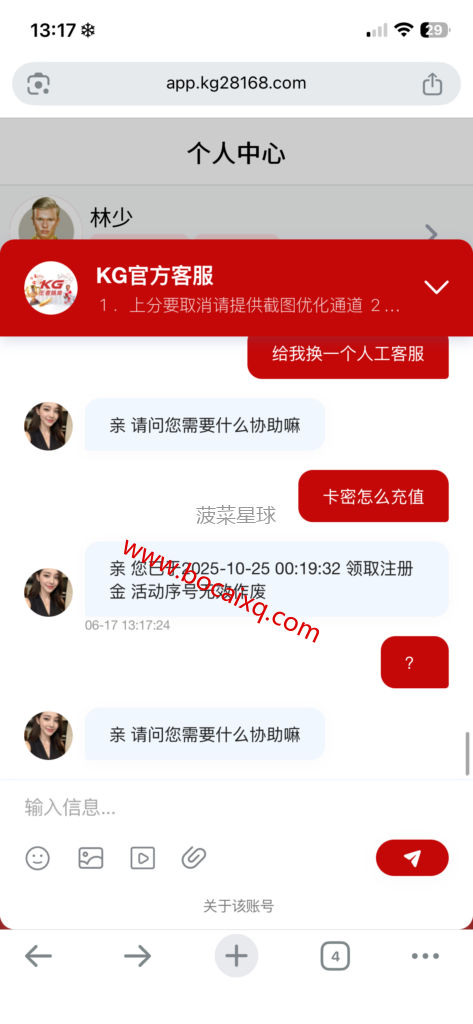Attach an image to the chat
Viewport: 473px width, 1024px height.
[x=91, y=857]
